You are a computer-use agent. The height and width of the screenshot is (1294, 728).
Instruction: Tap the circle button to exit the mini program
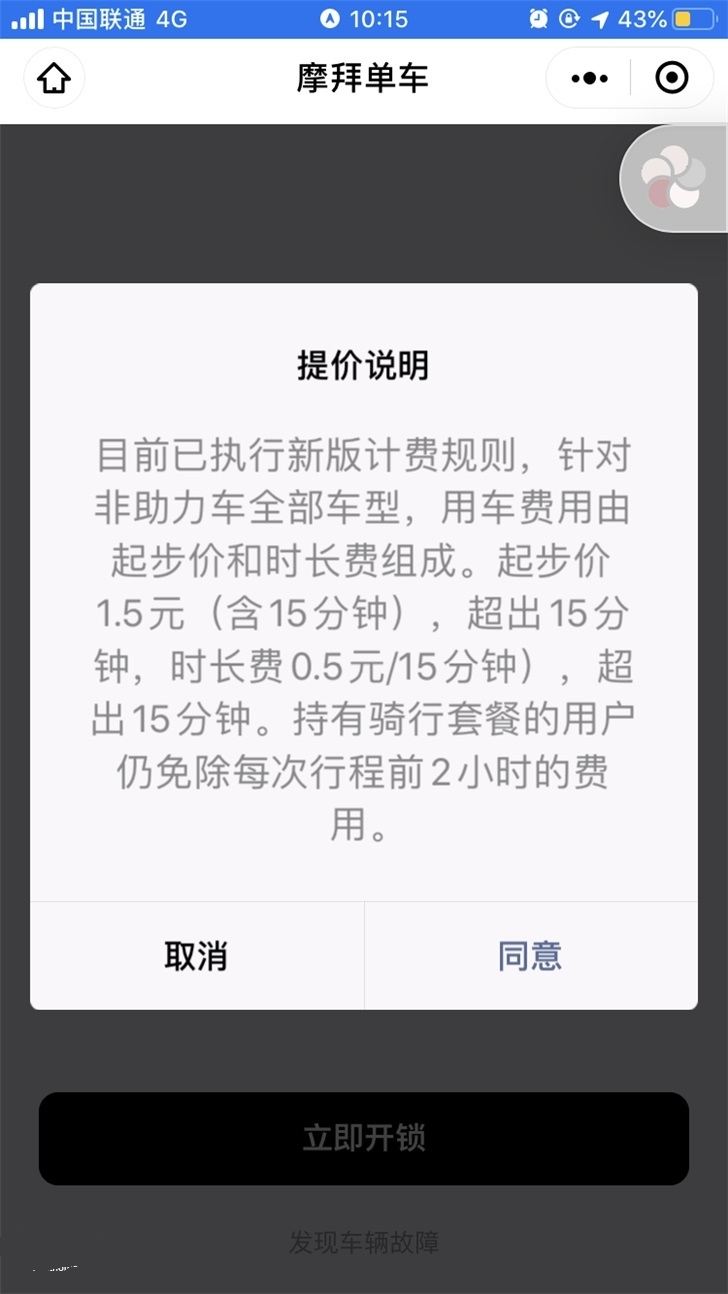[670, 78]
